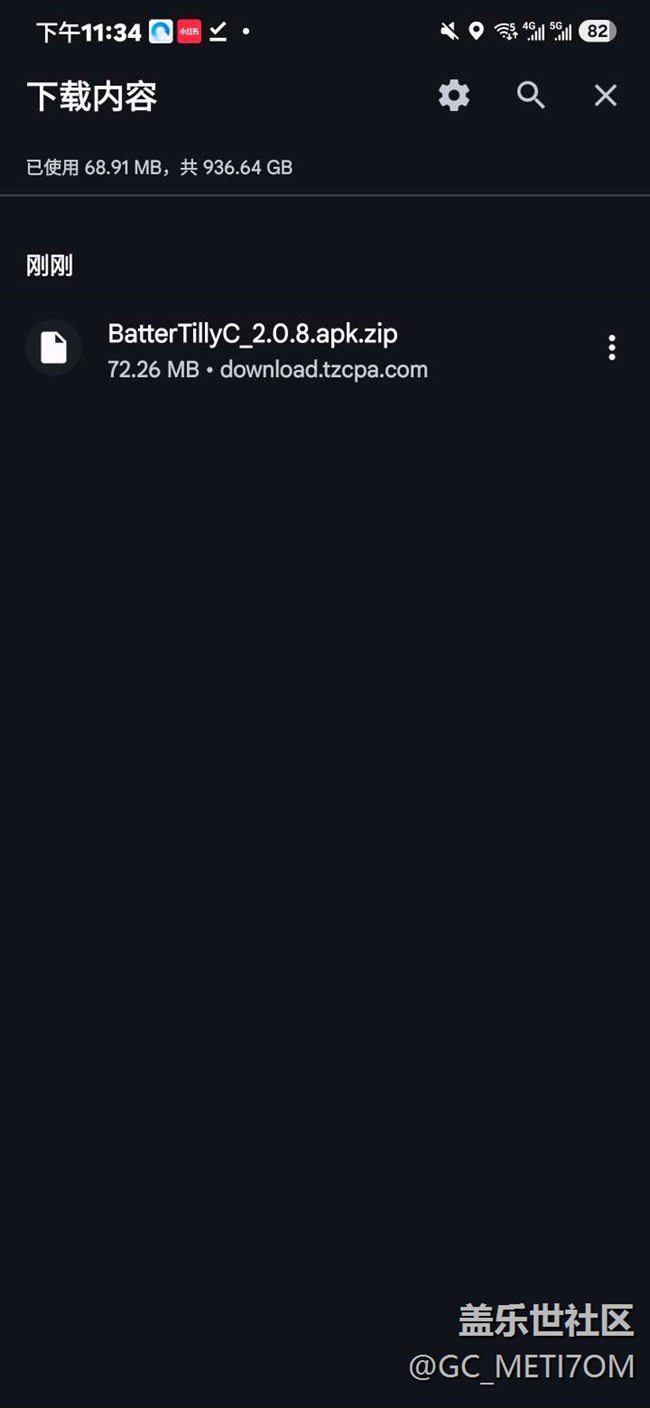The height and width of the screenshot is (1408, 650).
Task: Open the downloads settings gear
Action: point(453,95)
